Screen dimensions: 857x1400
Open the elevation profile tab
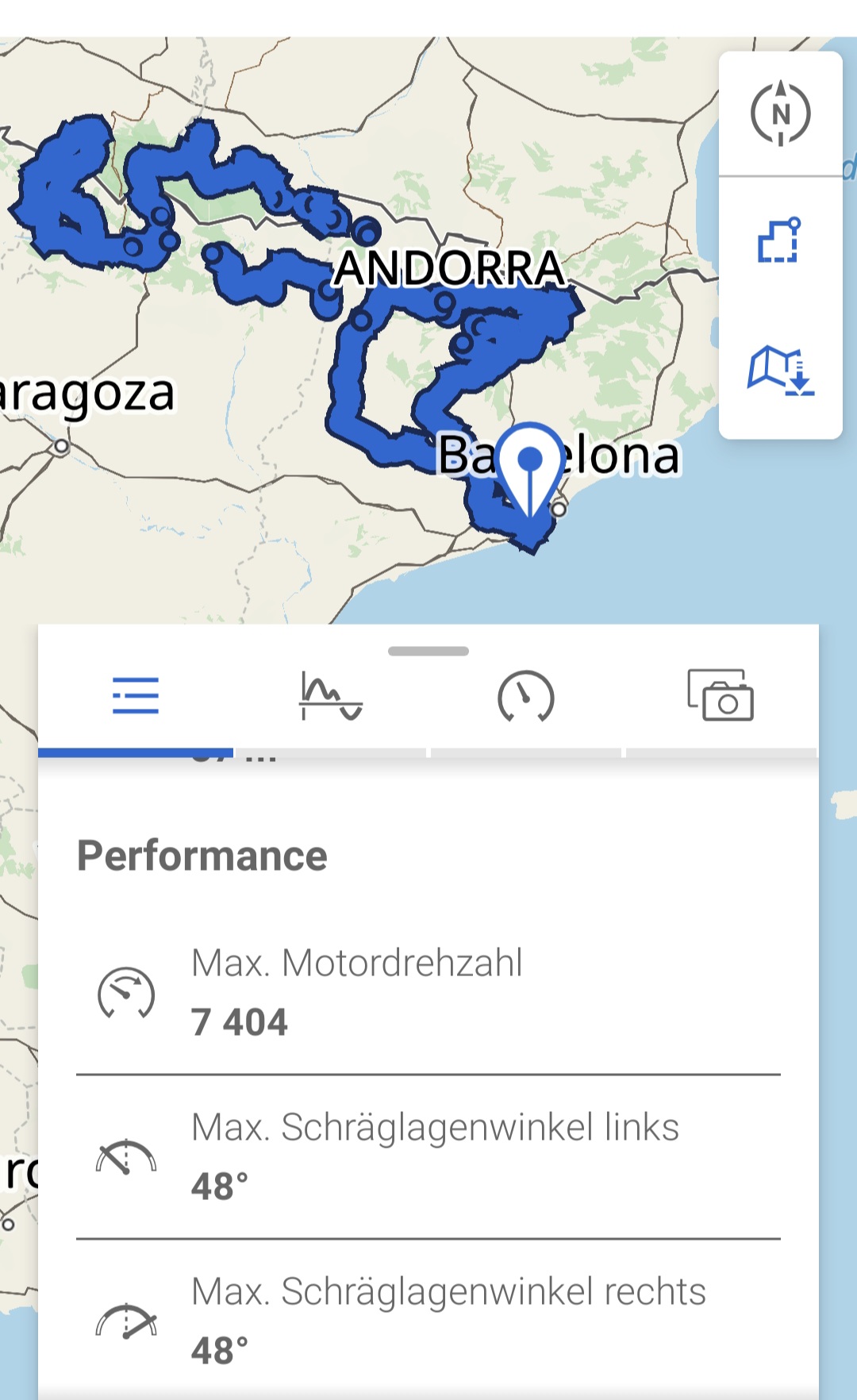(331, 696)
